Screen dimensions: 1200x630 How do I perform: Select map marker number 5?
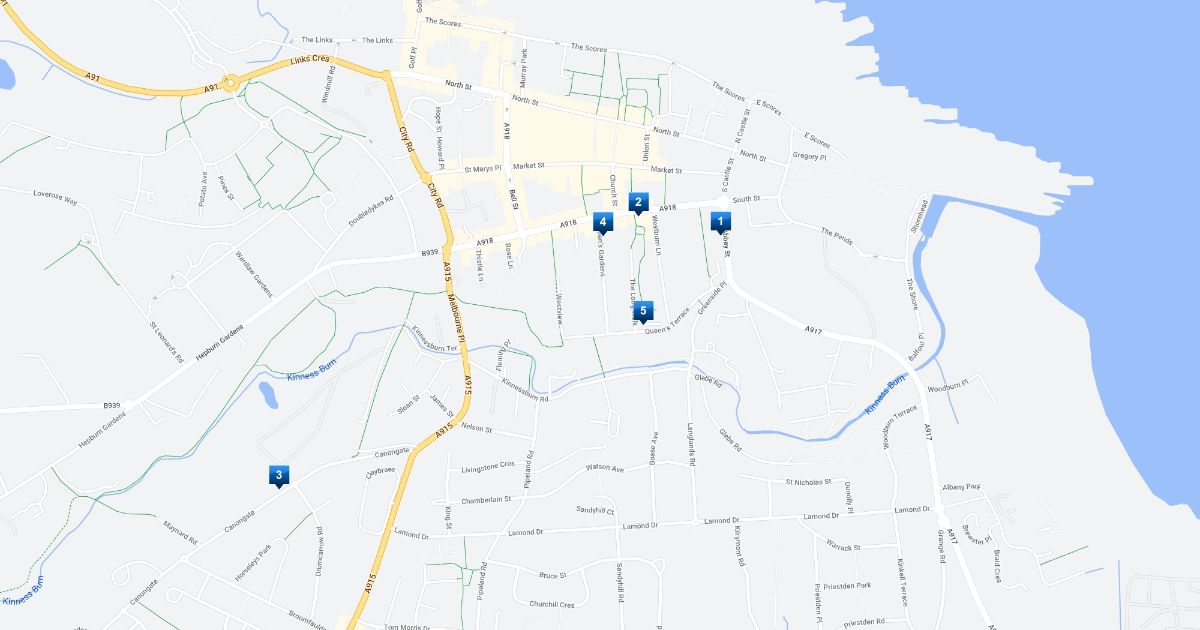tap(644, 311)
